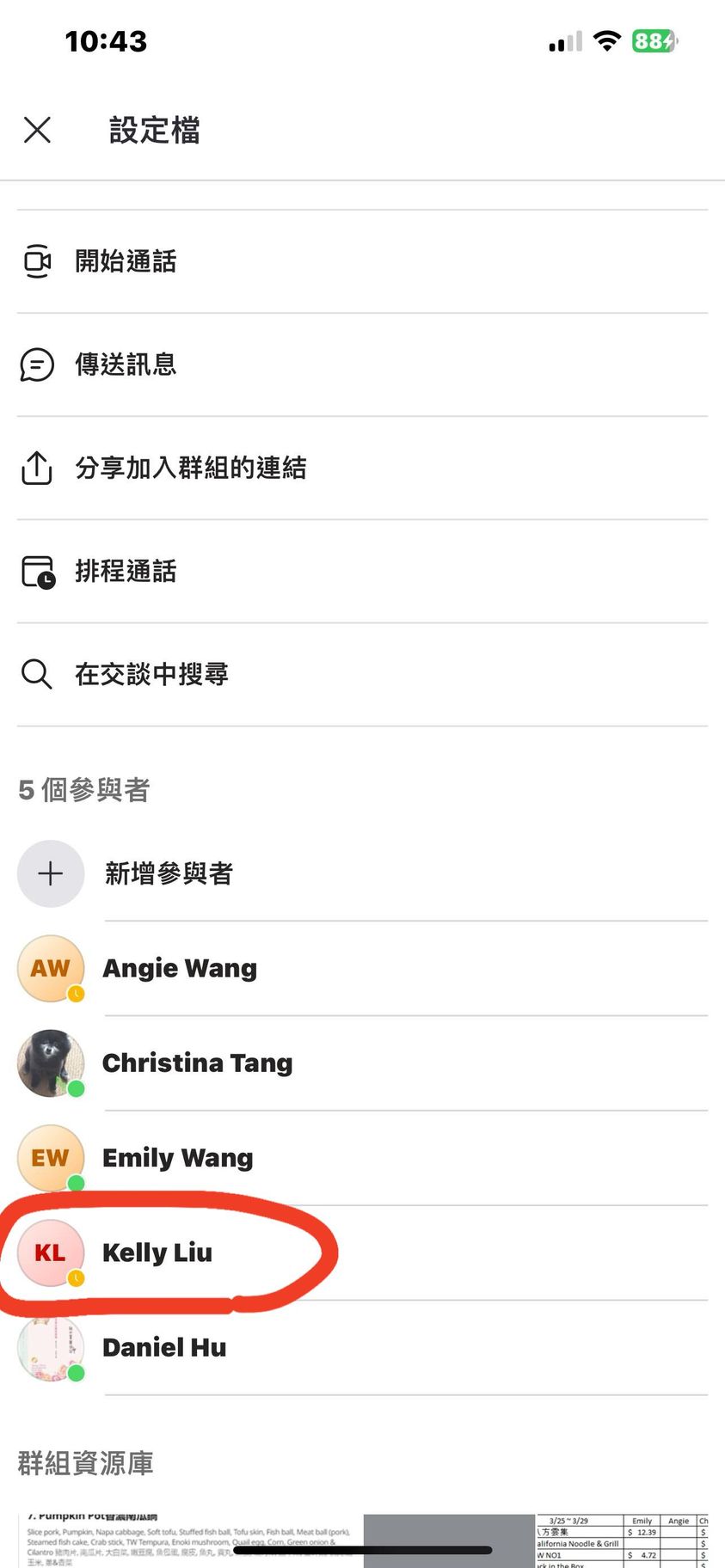This screenshot has width=725, height=1568.
Task: Tap participant Daniel Hu
Action: click(164, 1347)
